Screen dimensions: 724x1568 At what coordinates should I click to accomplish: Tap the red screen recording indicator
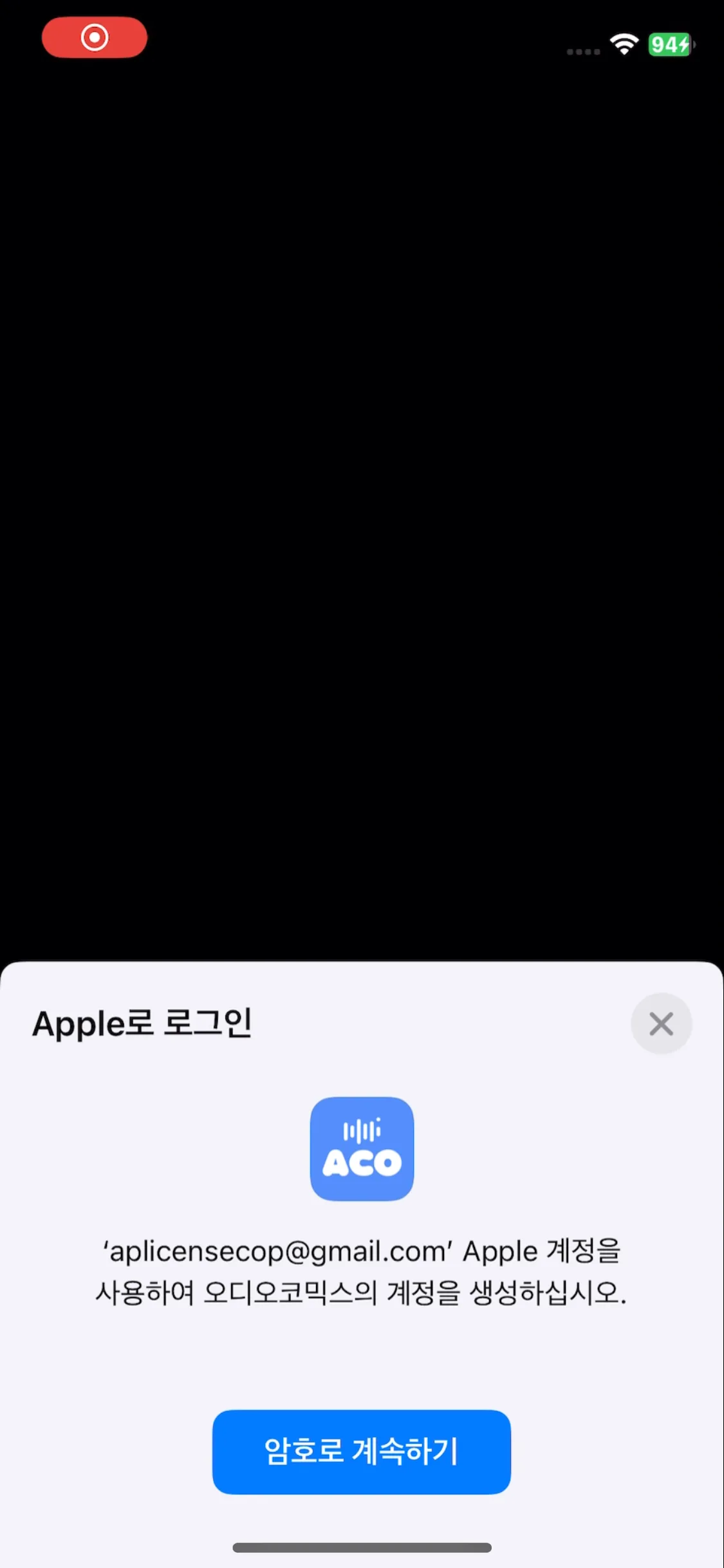(95, 37)
